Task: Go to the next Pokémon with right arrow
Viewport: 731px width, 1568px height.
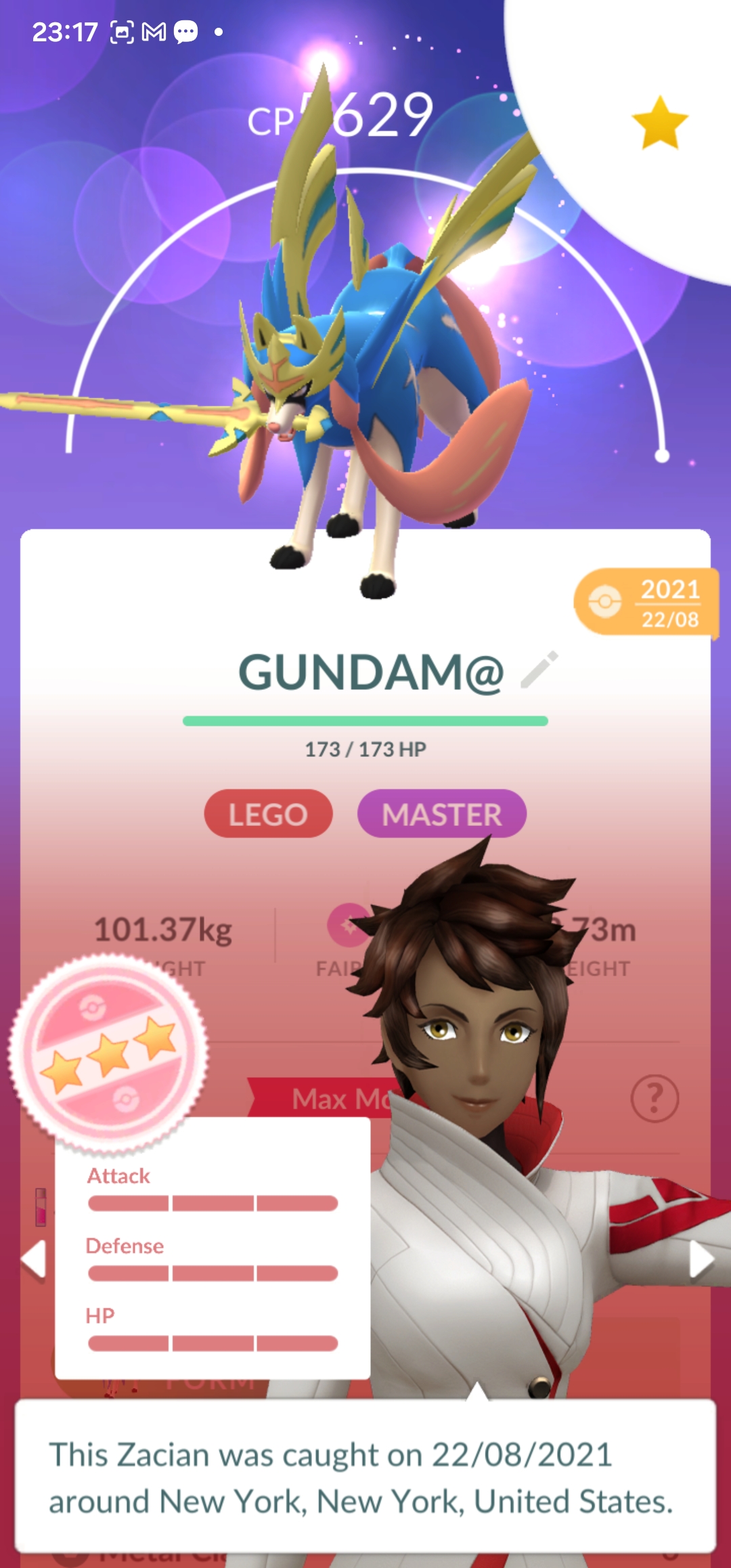Action: pyautogui.click(x=701, y=1260)
